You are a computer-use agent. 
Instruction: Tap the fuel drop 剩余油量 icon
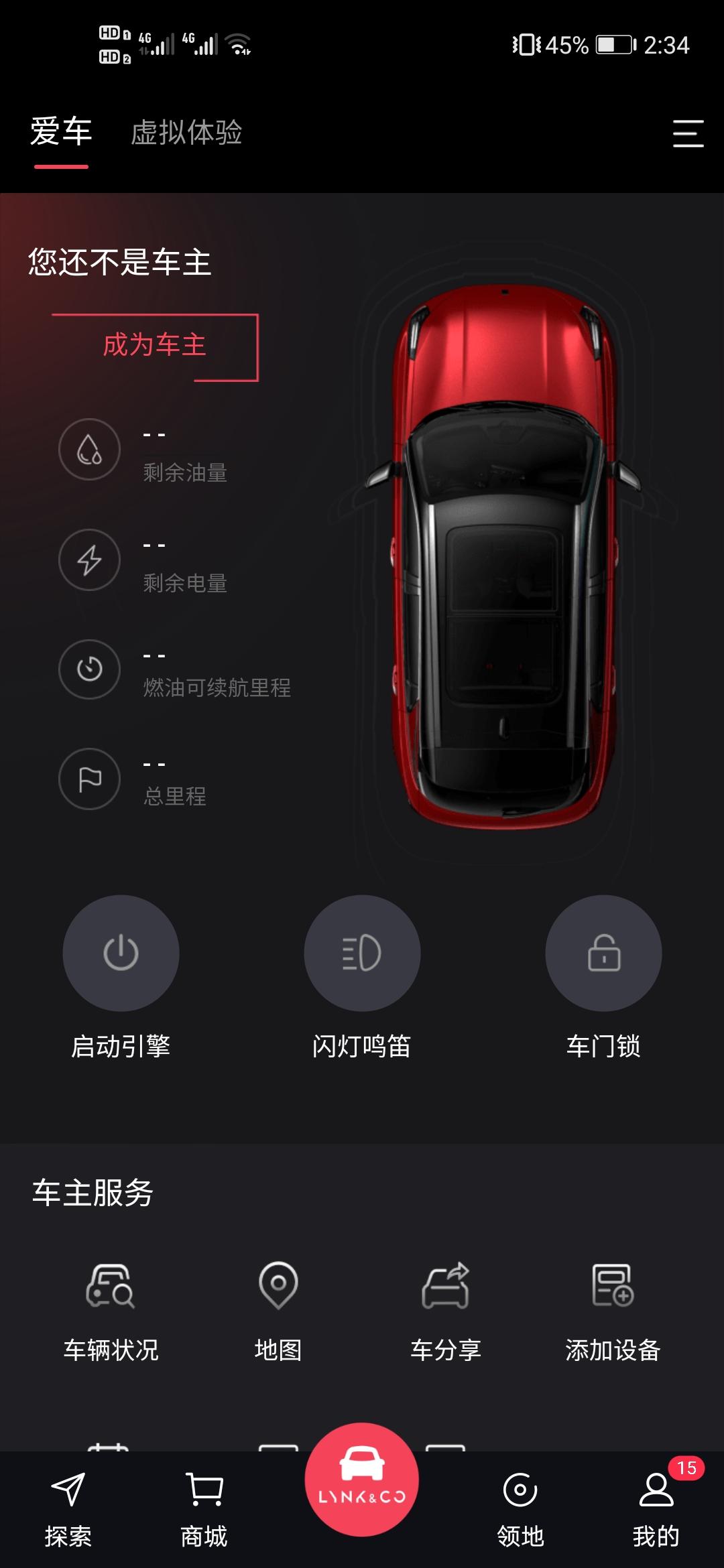pyautogui.click(x=89, y=450)
